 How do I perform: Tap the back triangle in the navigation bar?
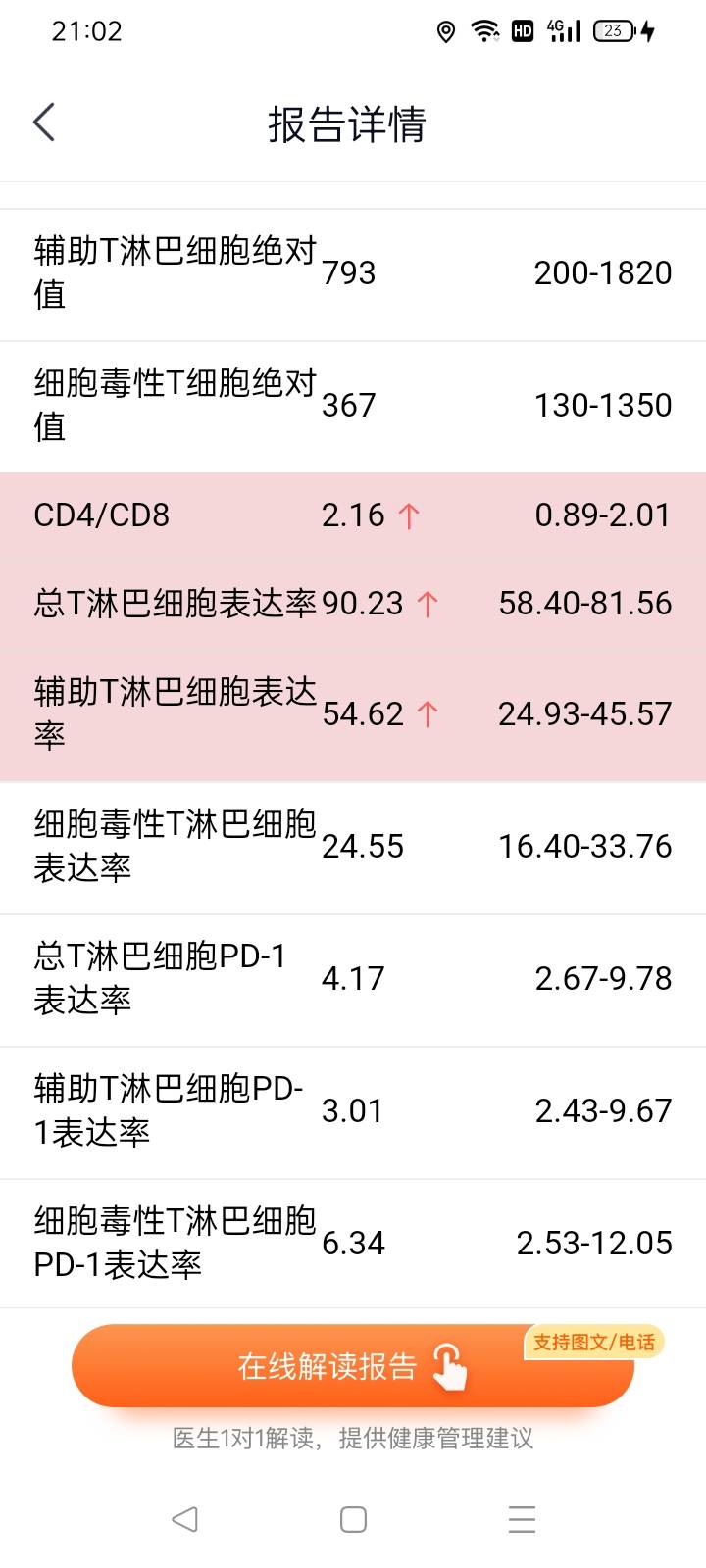click(183, 1519)
